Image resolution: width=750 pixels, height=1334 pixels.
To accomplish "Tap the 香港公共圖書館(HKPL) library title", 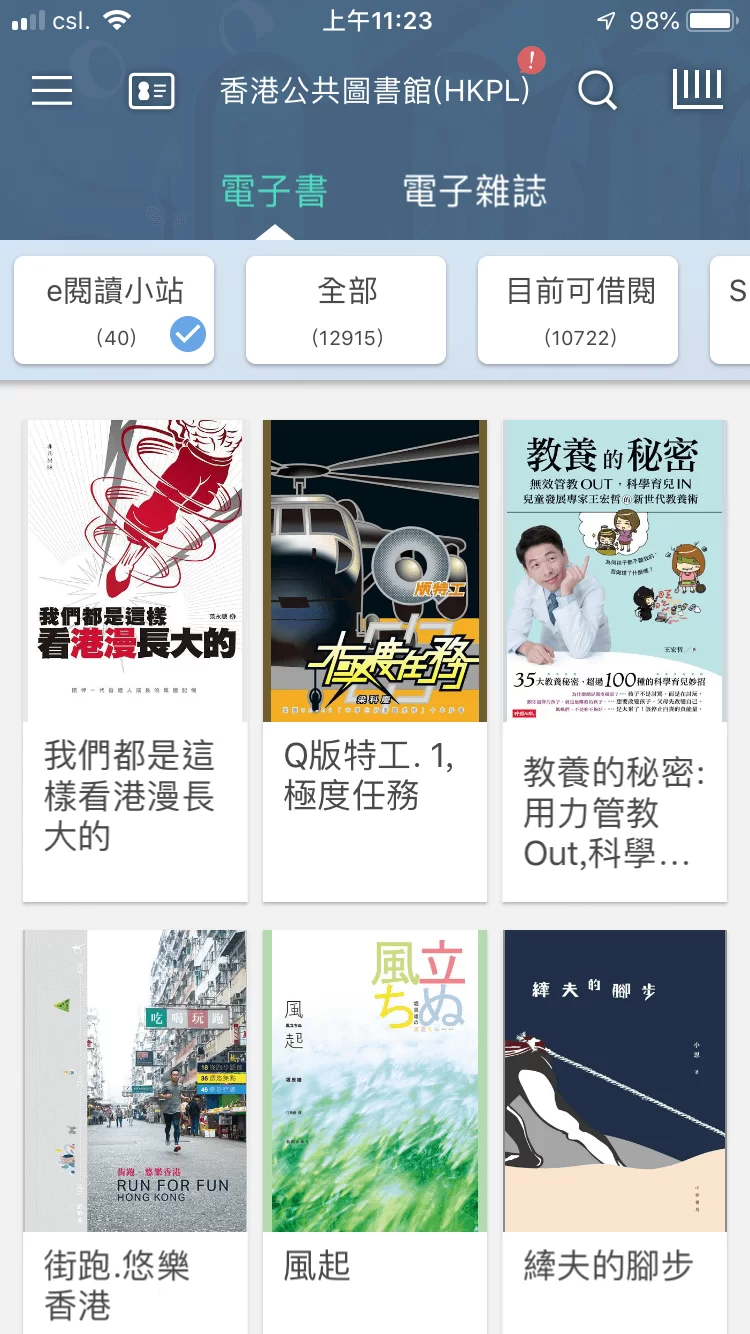I will click(375, 91).
